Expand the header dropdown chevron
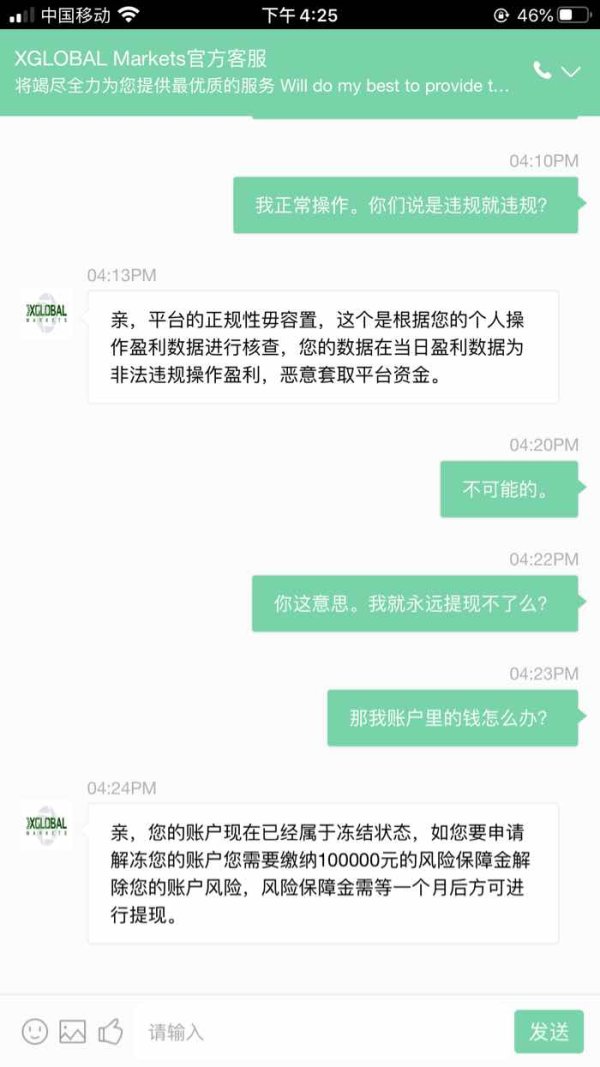The image size is (600, 1067). (570, 71)
